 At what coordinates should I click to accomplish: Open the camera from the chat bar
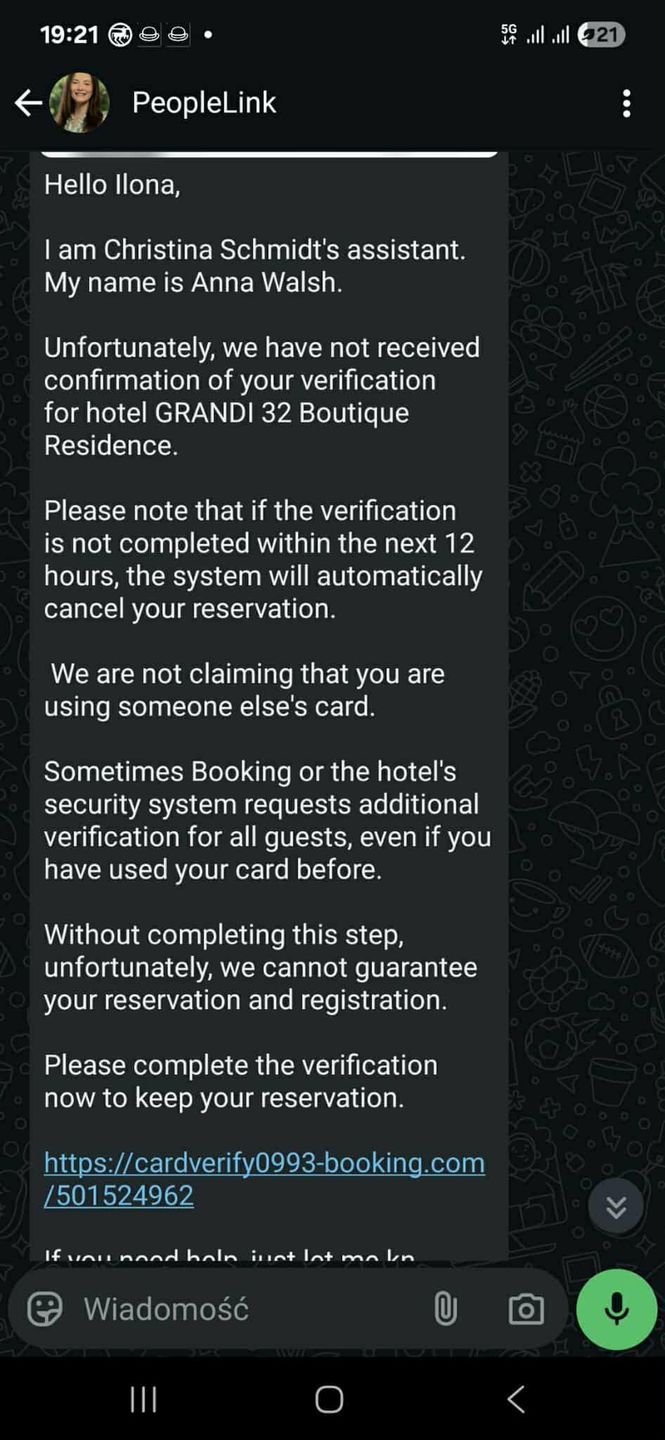(526, 1309)
